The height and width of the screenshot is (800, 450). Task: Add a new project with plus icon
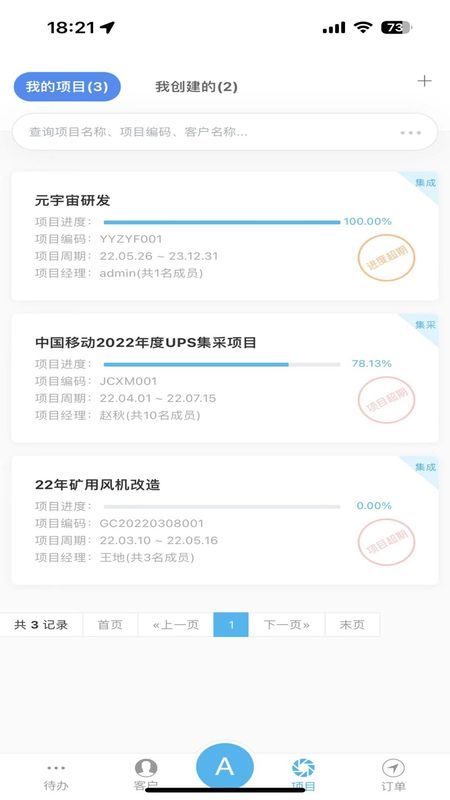click(424, 81)
